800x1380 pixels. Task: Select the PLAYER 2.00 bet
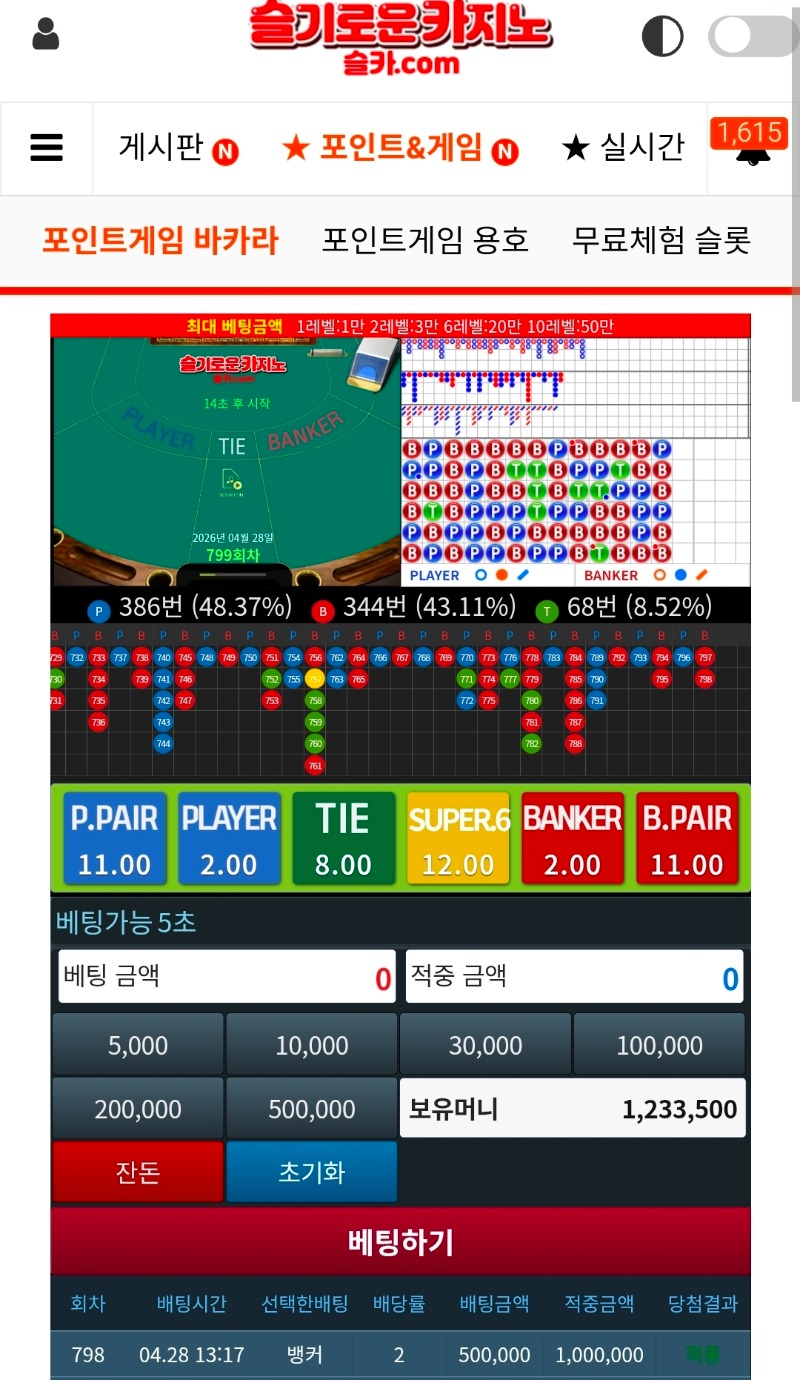[229, 839]
